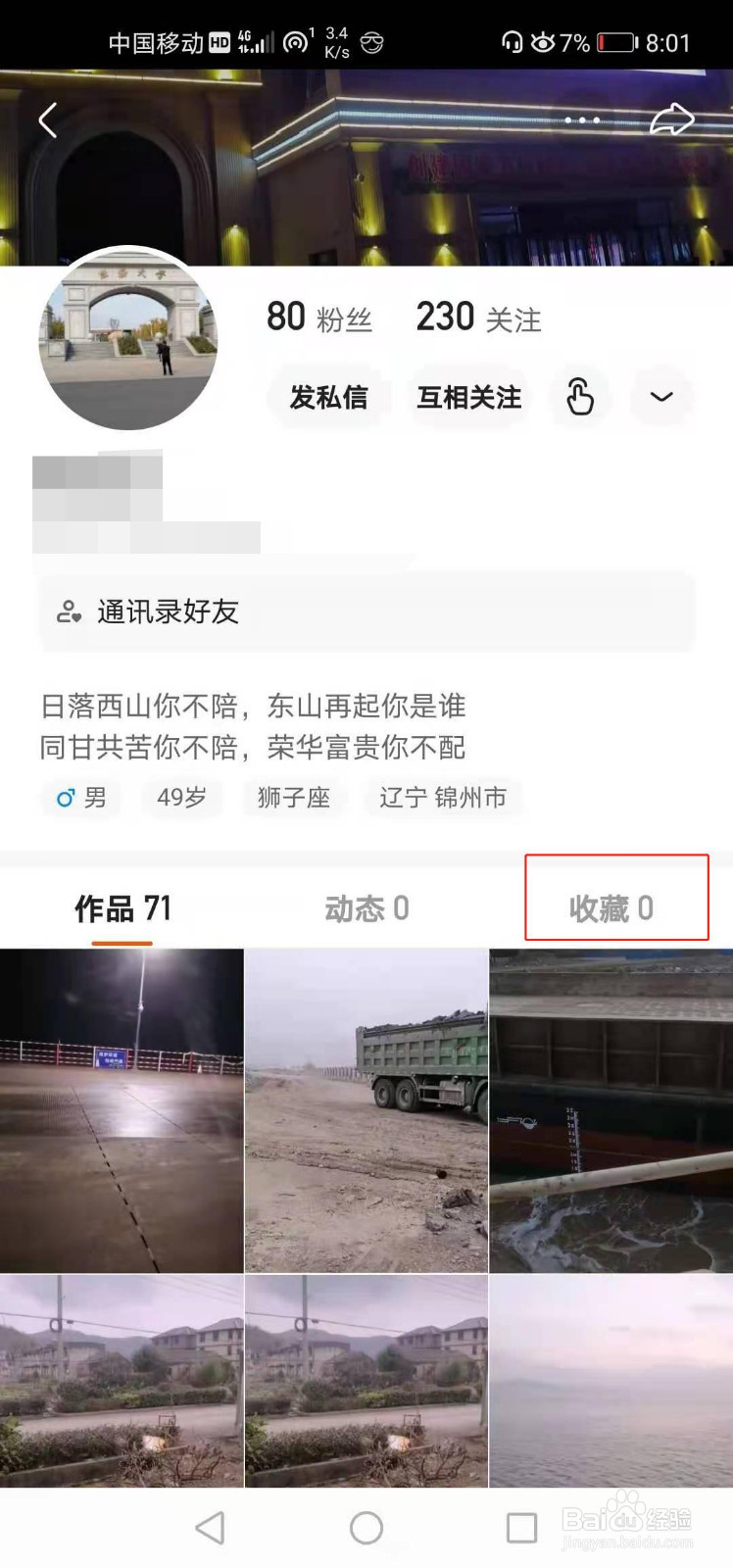Open the profile avatar photo
The height and width of the screenshot is (1568, 733).
(x=128, y=339)
